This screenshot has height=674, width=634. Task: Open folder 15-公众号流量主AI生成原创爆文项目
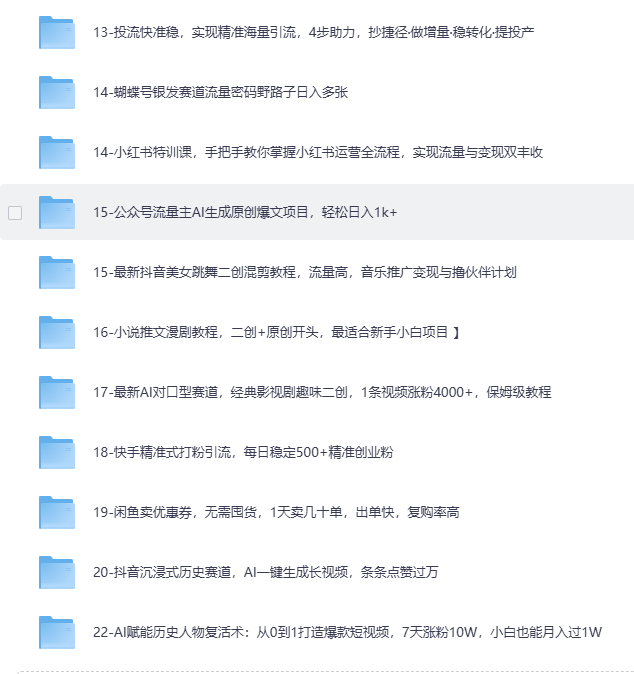point(245,212)
